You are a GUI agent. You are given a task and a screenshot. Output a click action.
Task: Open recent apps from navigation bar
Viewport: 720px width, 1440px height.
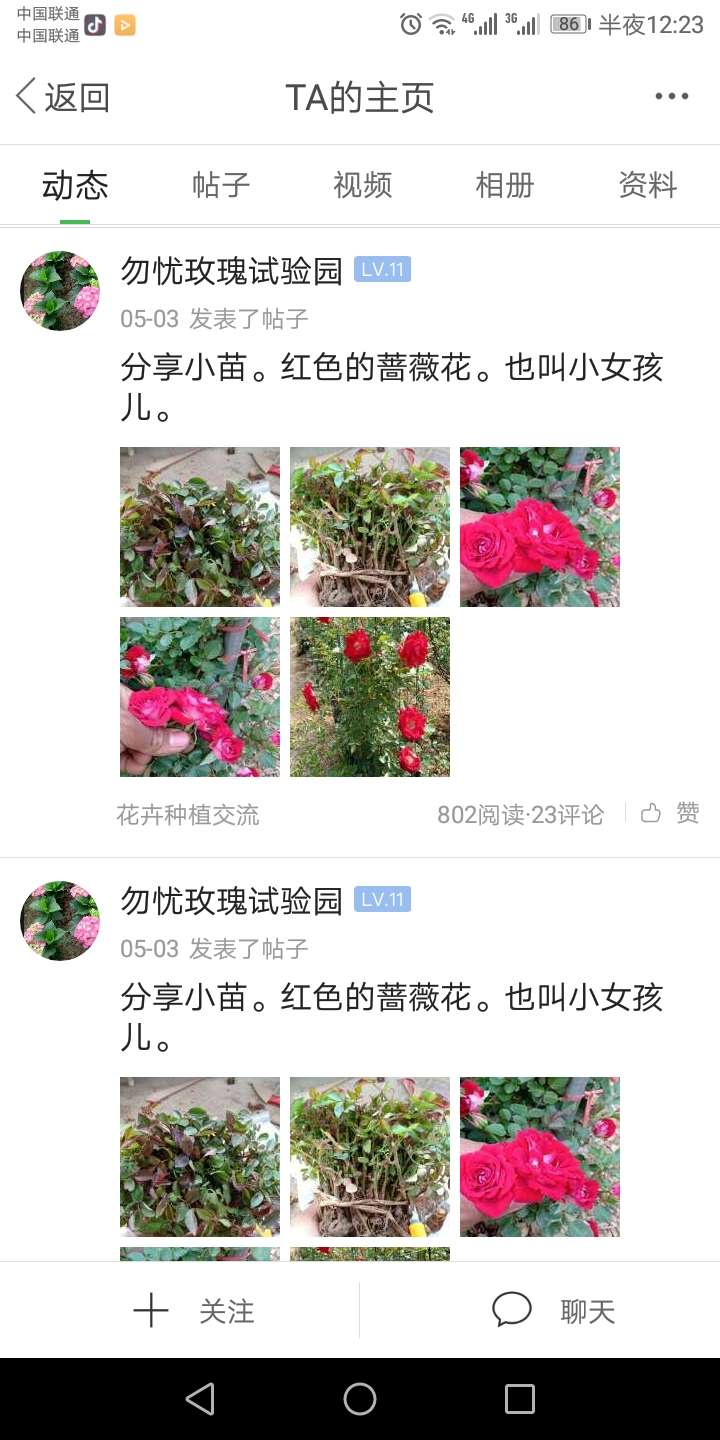coord(519,1399)
